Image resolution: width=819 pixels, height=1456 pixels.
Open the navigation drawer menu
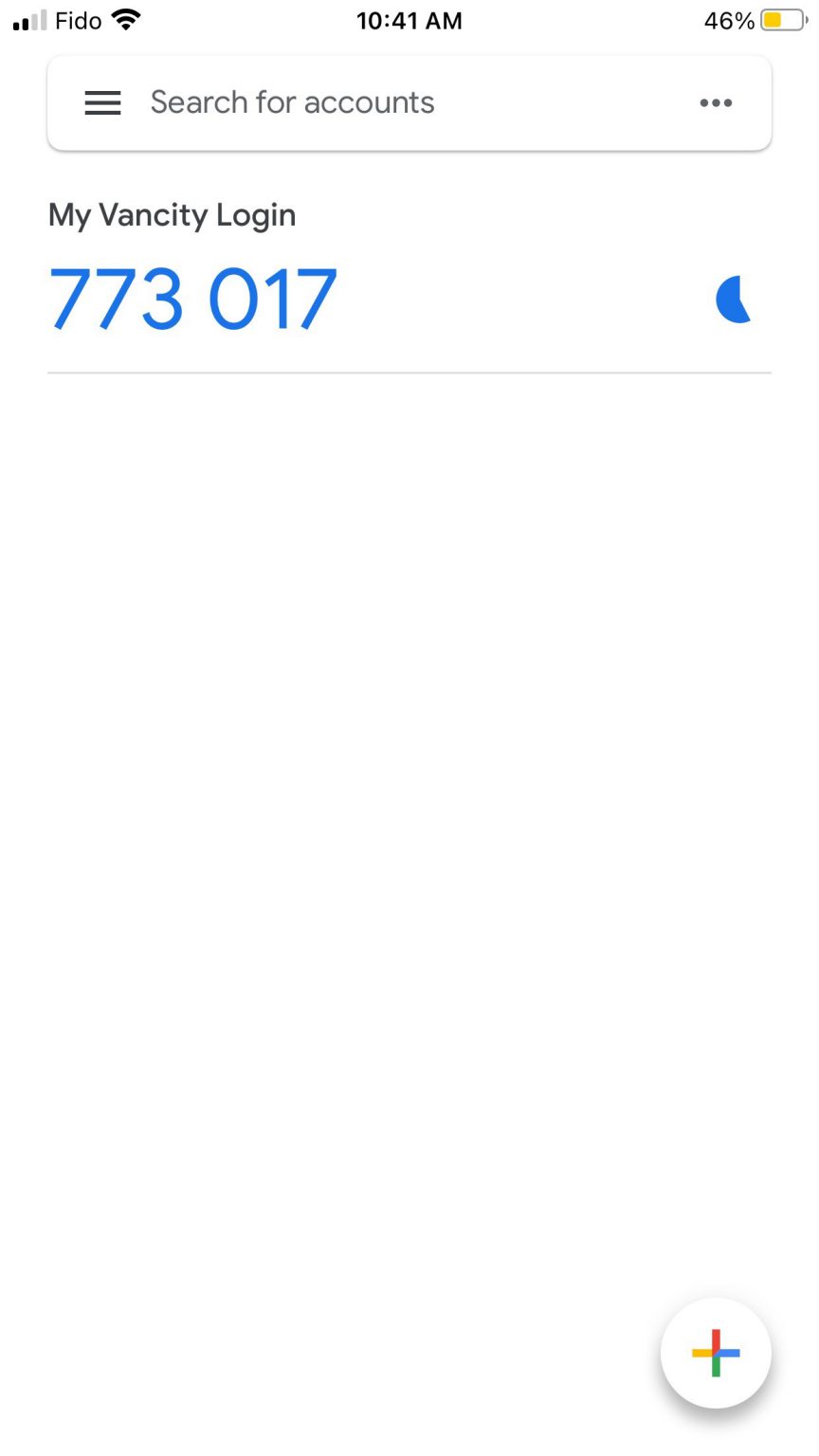102,102
